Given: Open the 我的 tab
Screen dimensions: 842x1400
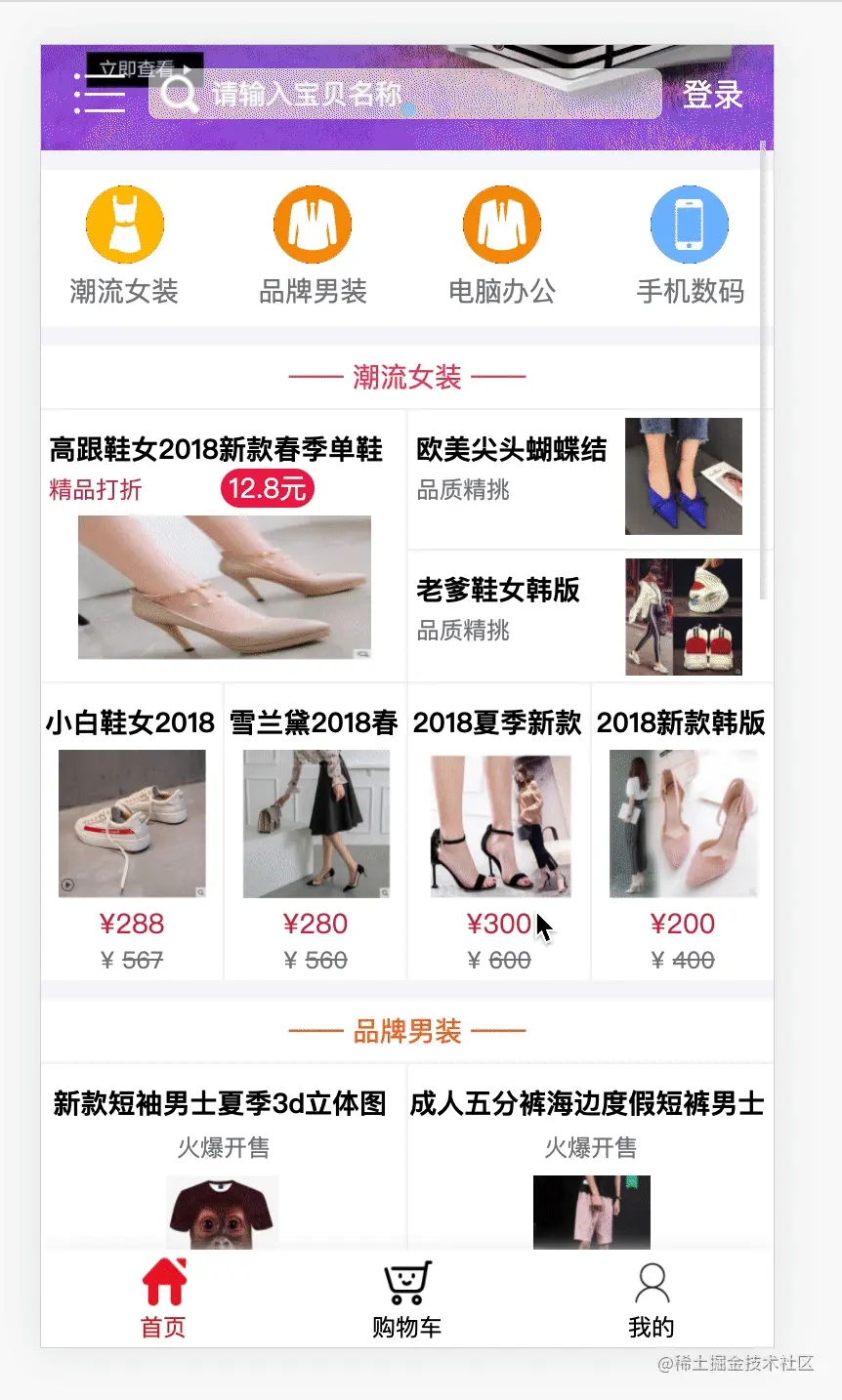Looking at the screenshot, I should (652, 1298).
